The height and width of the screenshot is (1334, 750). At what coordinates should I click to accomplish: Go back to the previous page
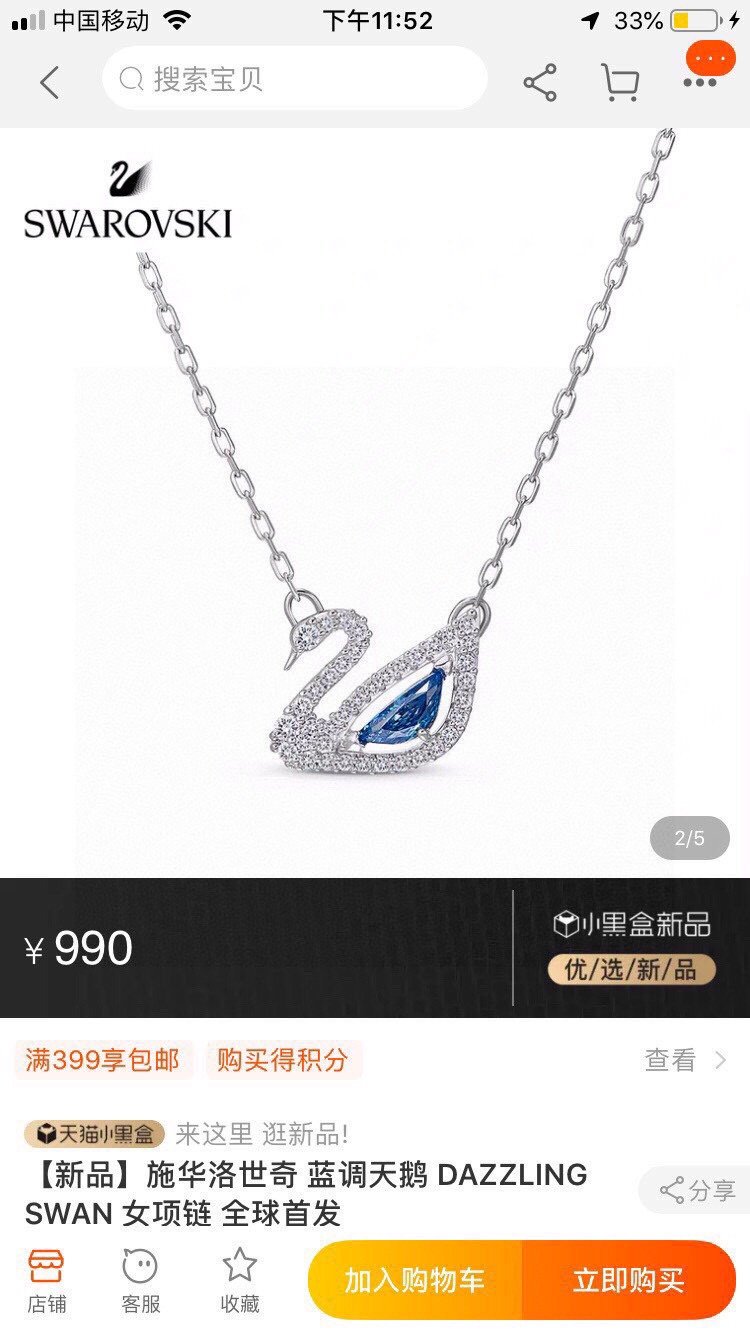tap(50, 82)
